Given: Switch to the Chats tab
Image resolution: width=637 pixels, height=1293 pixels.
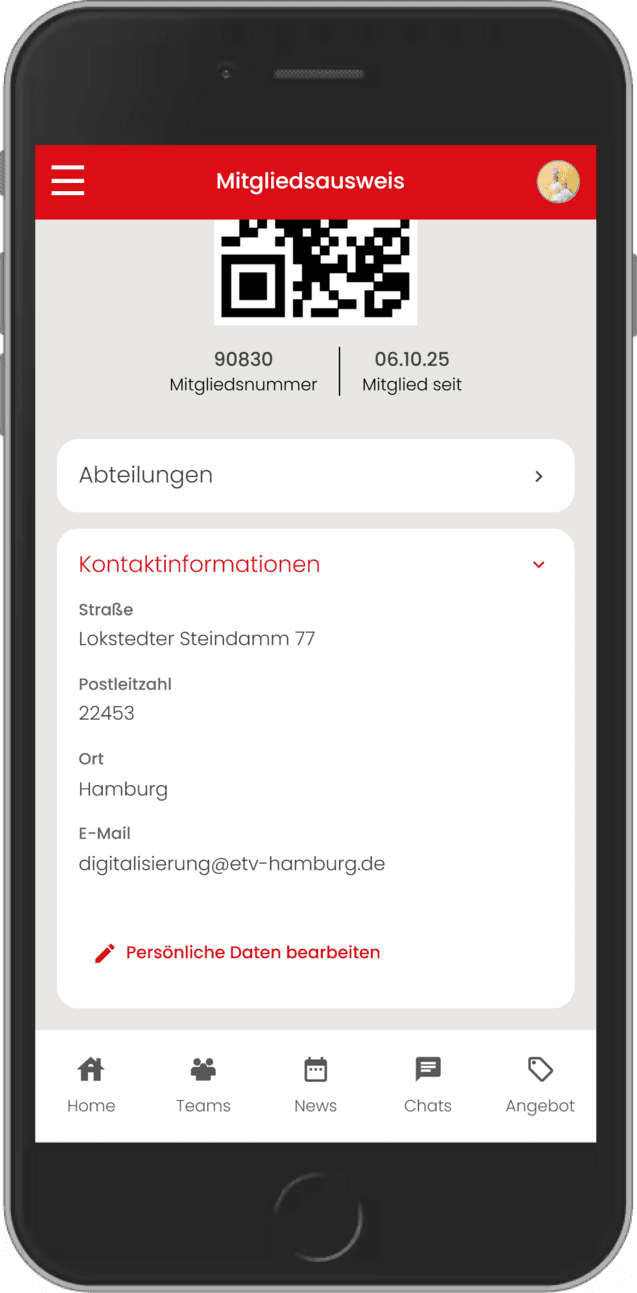Looking at the screenshot, I should coord(428,1084).
